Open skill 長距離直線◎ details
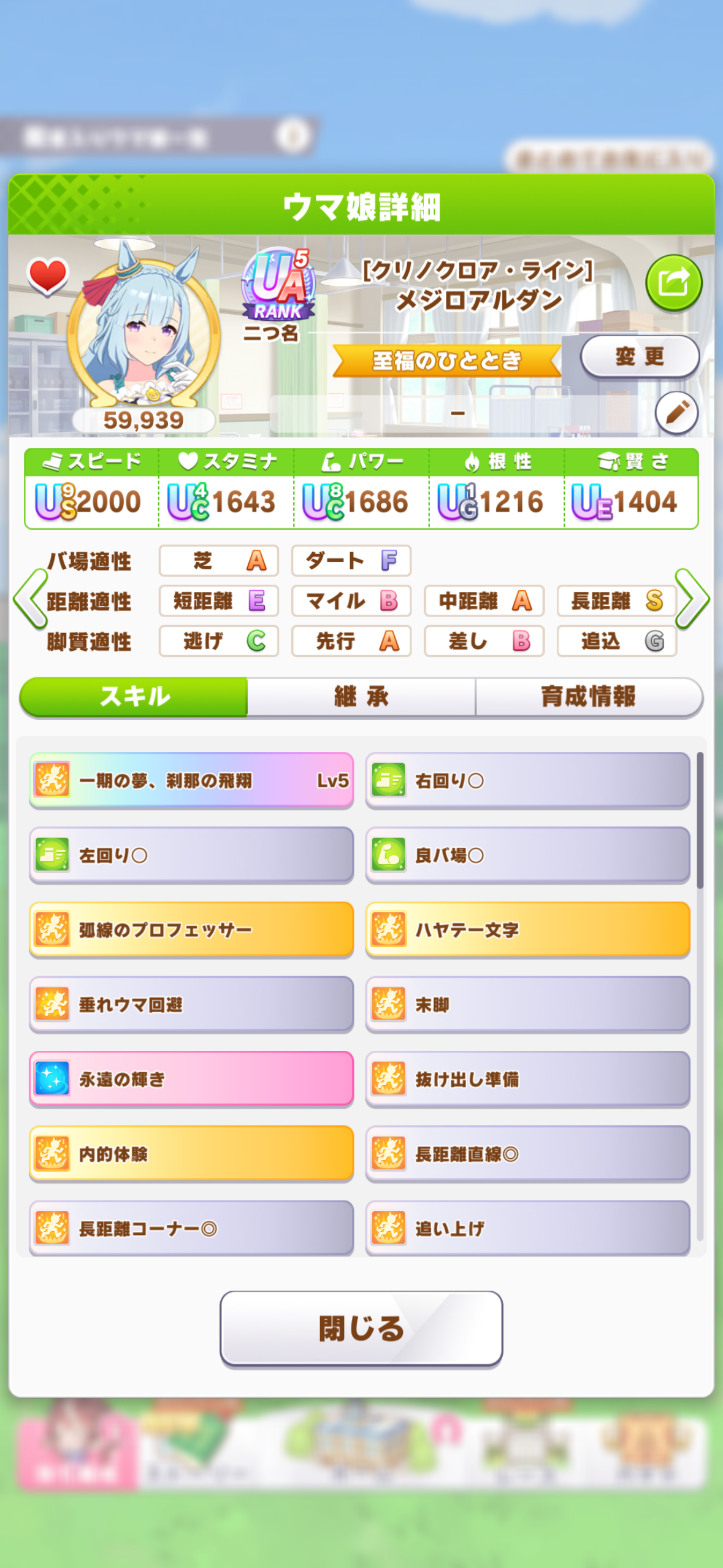This screenshot has height=1568, width=723. (527, 1154)
